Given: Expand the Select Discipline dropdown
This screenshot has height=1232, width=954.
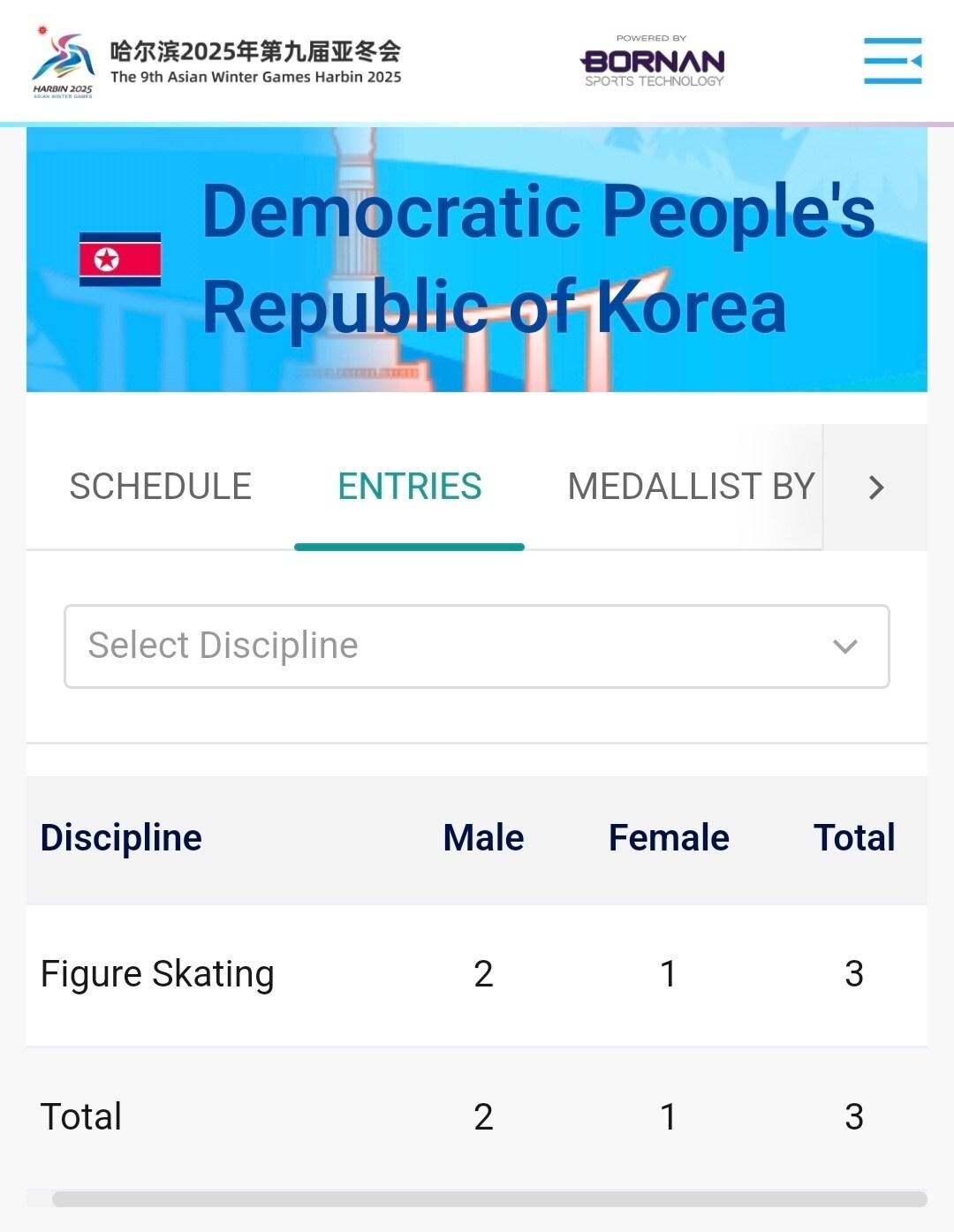Looking at the screenshot, I should 476,646.
